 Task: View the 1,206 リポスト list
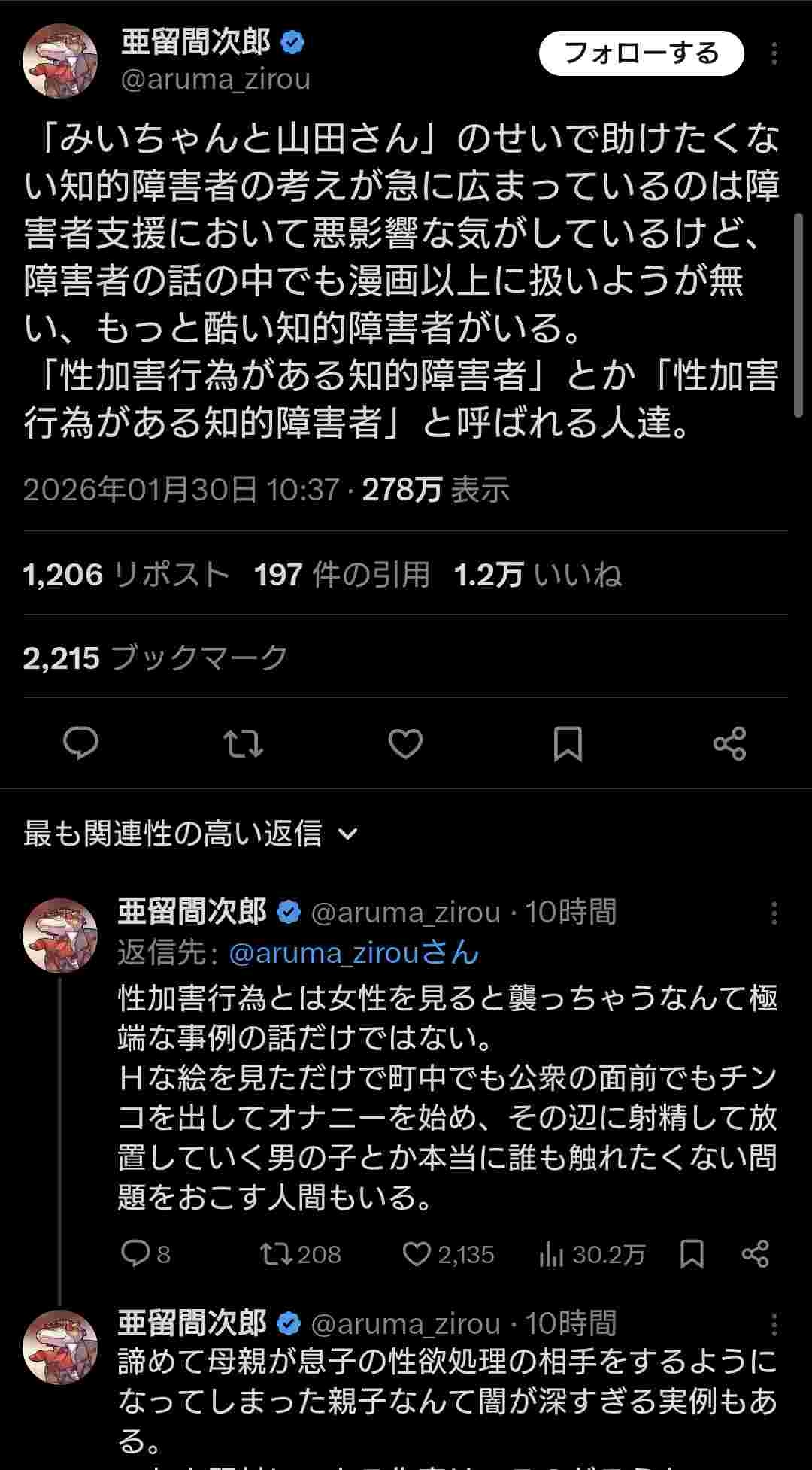126,575
